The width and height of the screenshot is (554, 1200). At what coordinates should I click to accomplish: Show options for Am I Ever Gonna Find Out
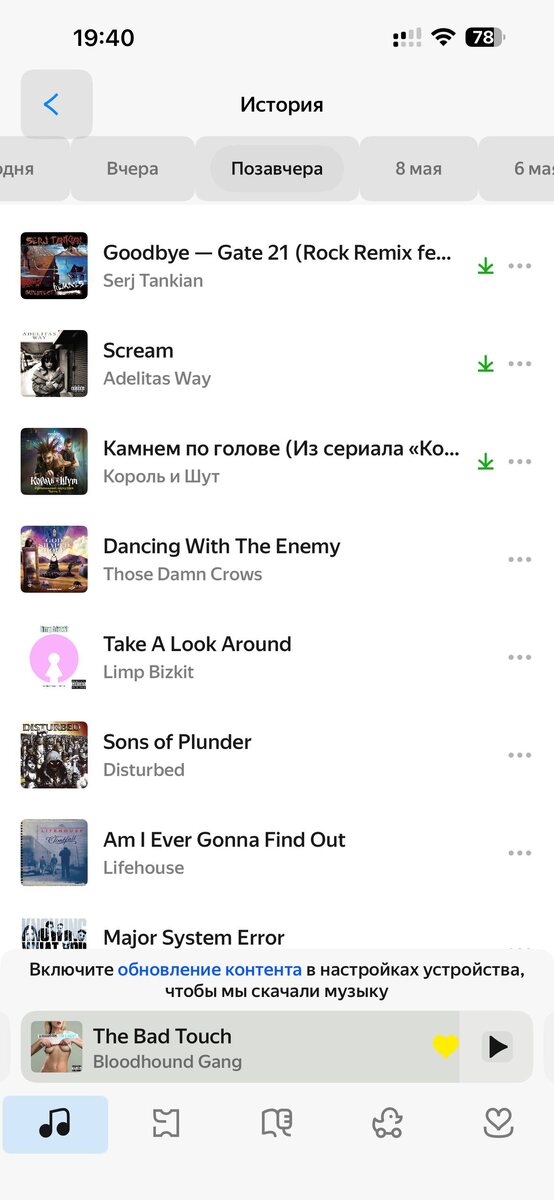[519, 854]
